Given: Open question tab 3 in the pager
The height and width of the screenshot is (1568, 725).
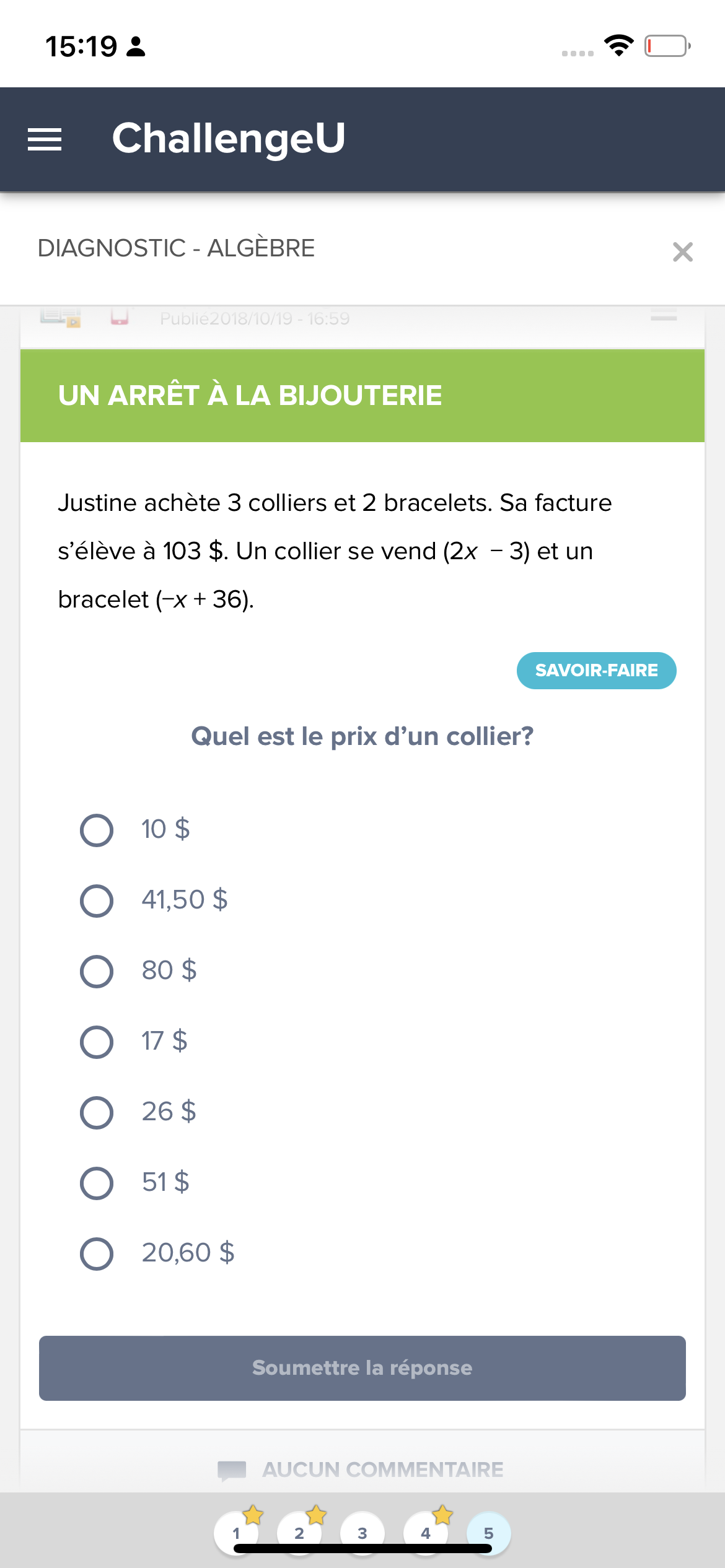Looking at the screenshot, I should [362, 1534].
